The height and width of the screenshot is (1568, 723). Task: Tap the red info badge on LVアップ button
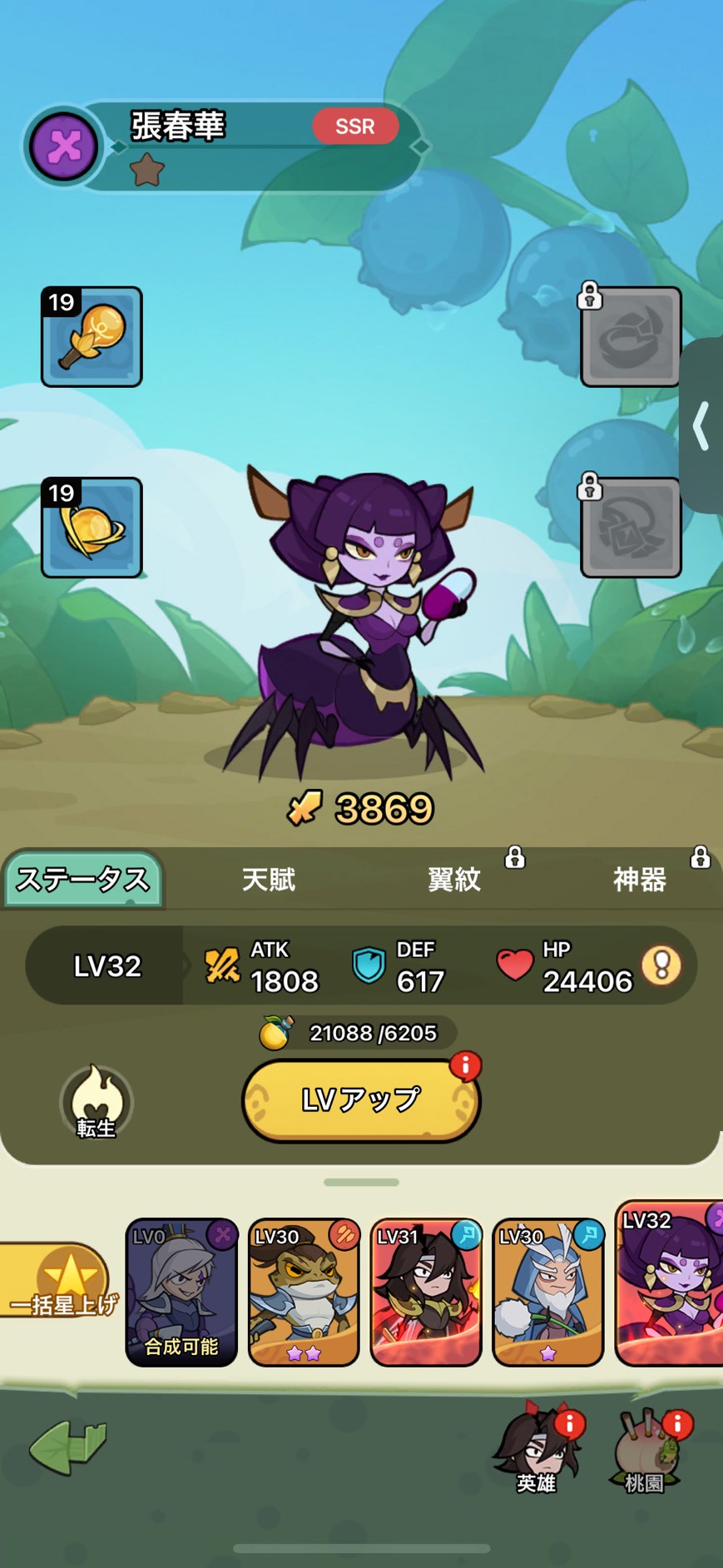[x=466, y=1064]
